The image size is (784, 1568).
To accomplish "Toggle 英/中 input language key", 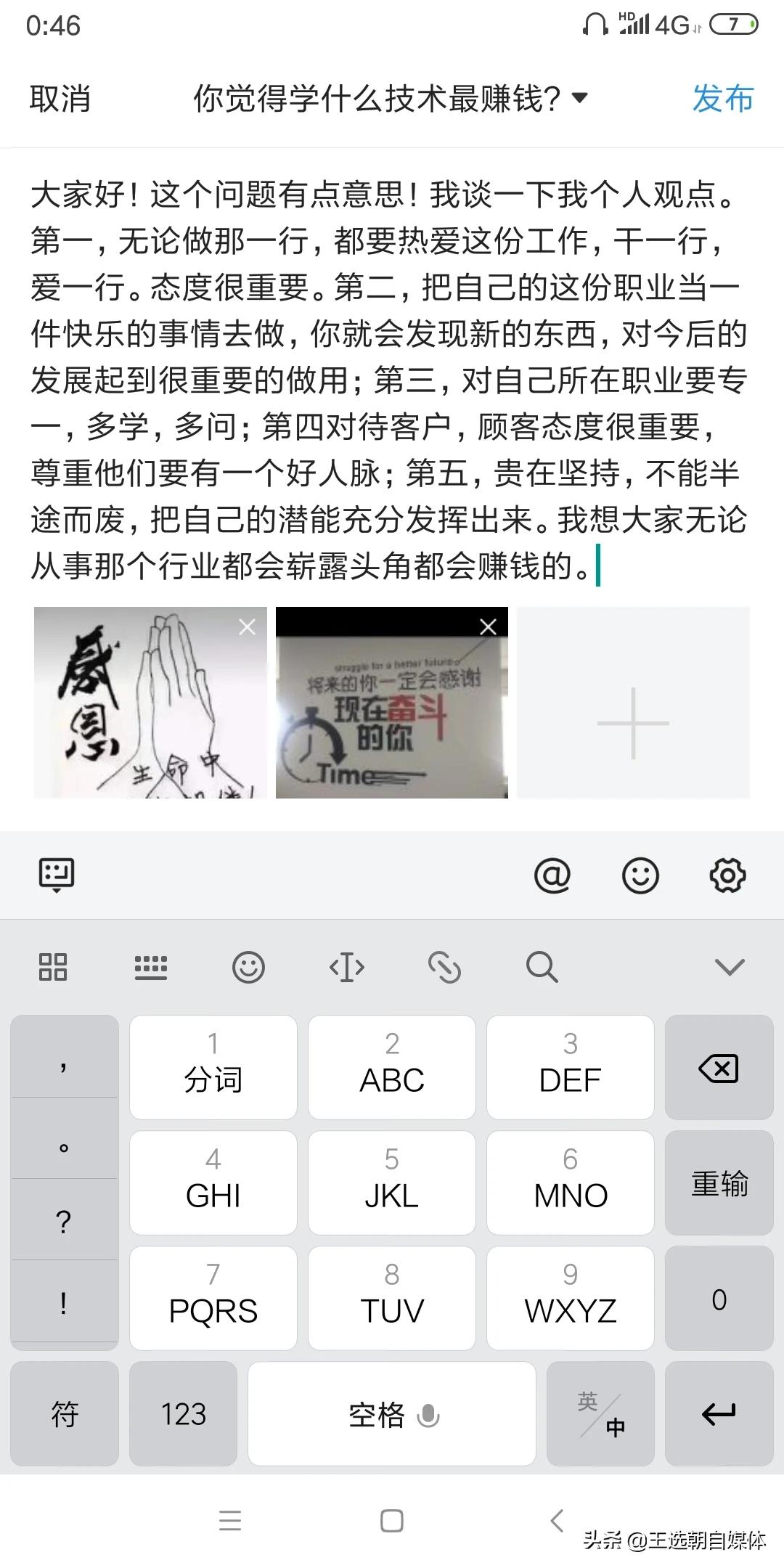I will [x=601, y=1414].
